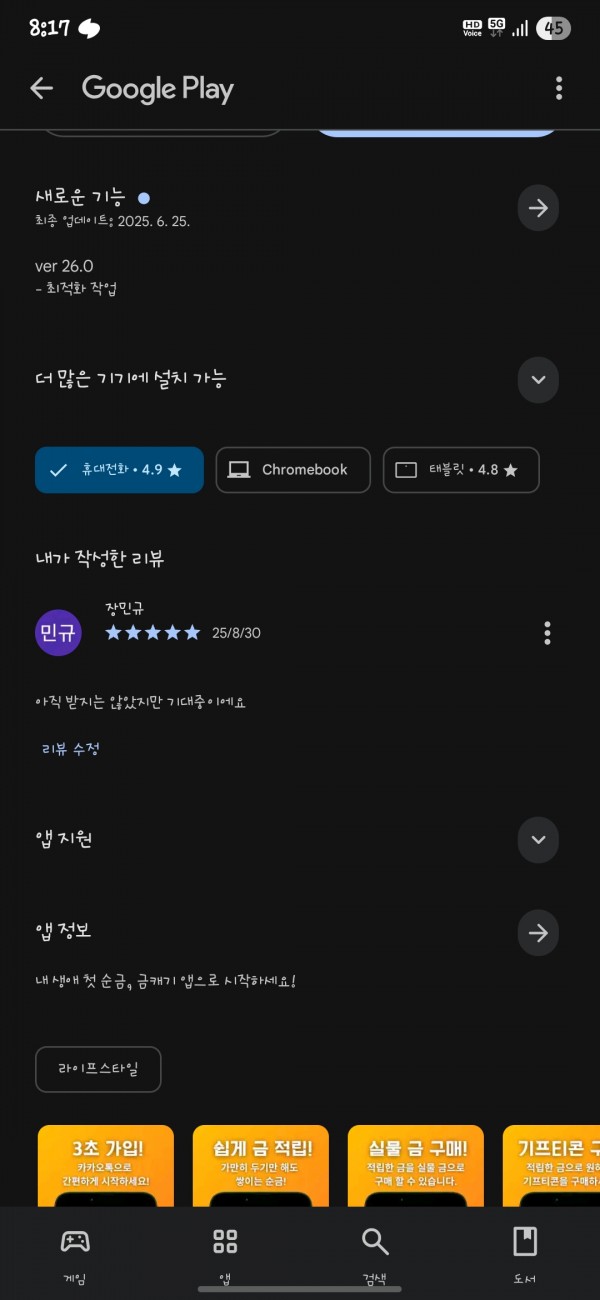Open the 3초 가입 screenshot
This screenshot has width=600, height=1300.
[106, 1166]
